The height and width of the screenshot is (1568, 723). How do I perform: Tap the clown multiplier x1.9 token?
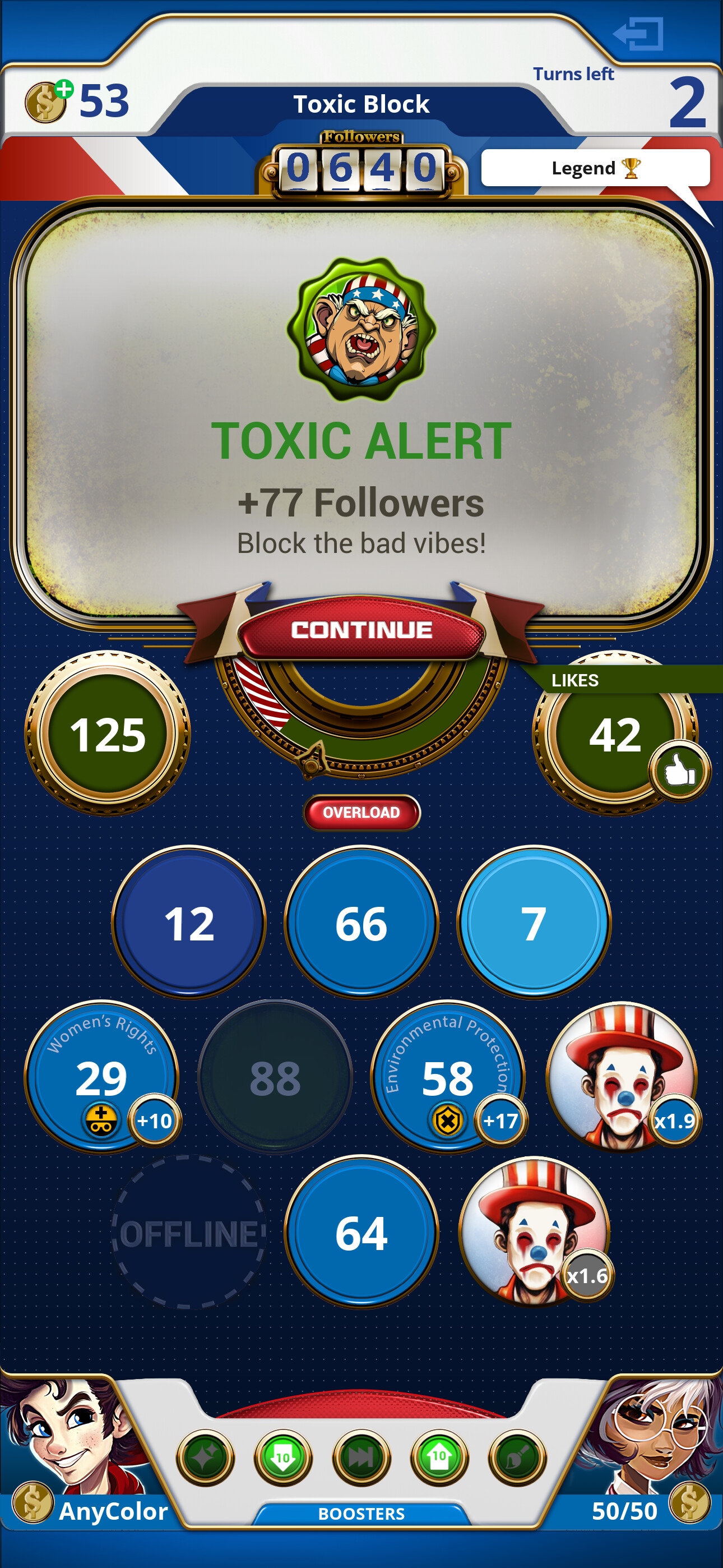pos(622,1077)
